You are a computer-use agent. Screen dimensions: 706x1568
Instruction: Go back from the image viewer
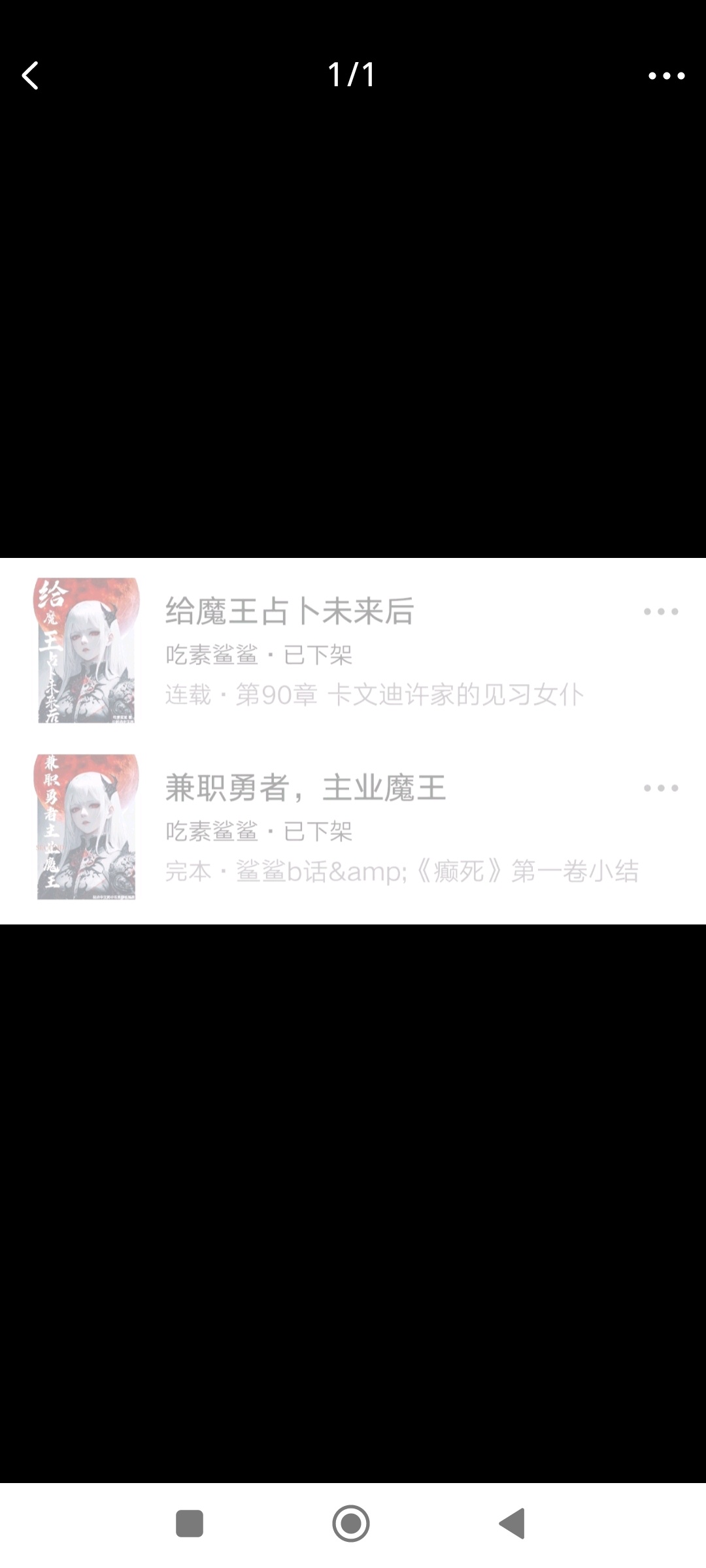(30, 76)
